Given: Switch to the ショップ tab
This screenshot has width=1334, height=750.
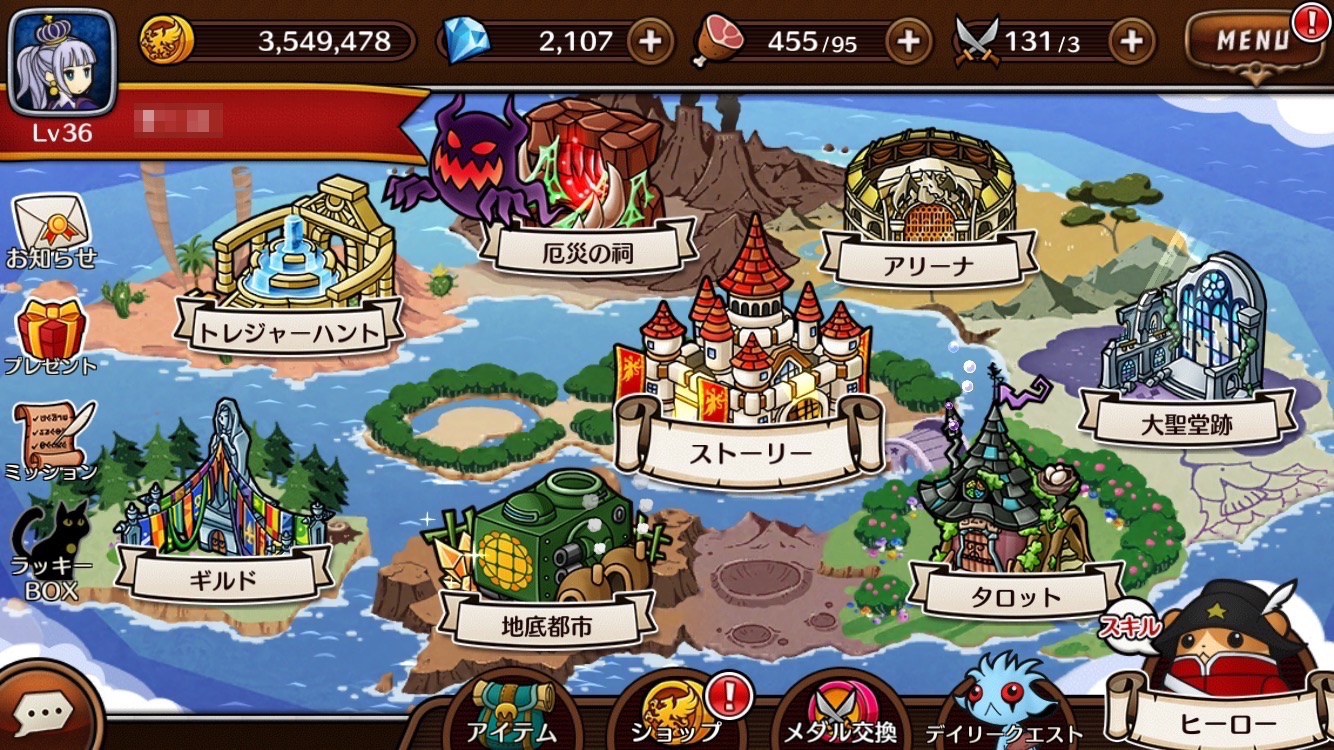Looking at the screenshot, I should point(675,715).
